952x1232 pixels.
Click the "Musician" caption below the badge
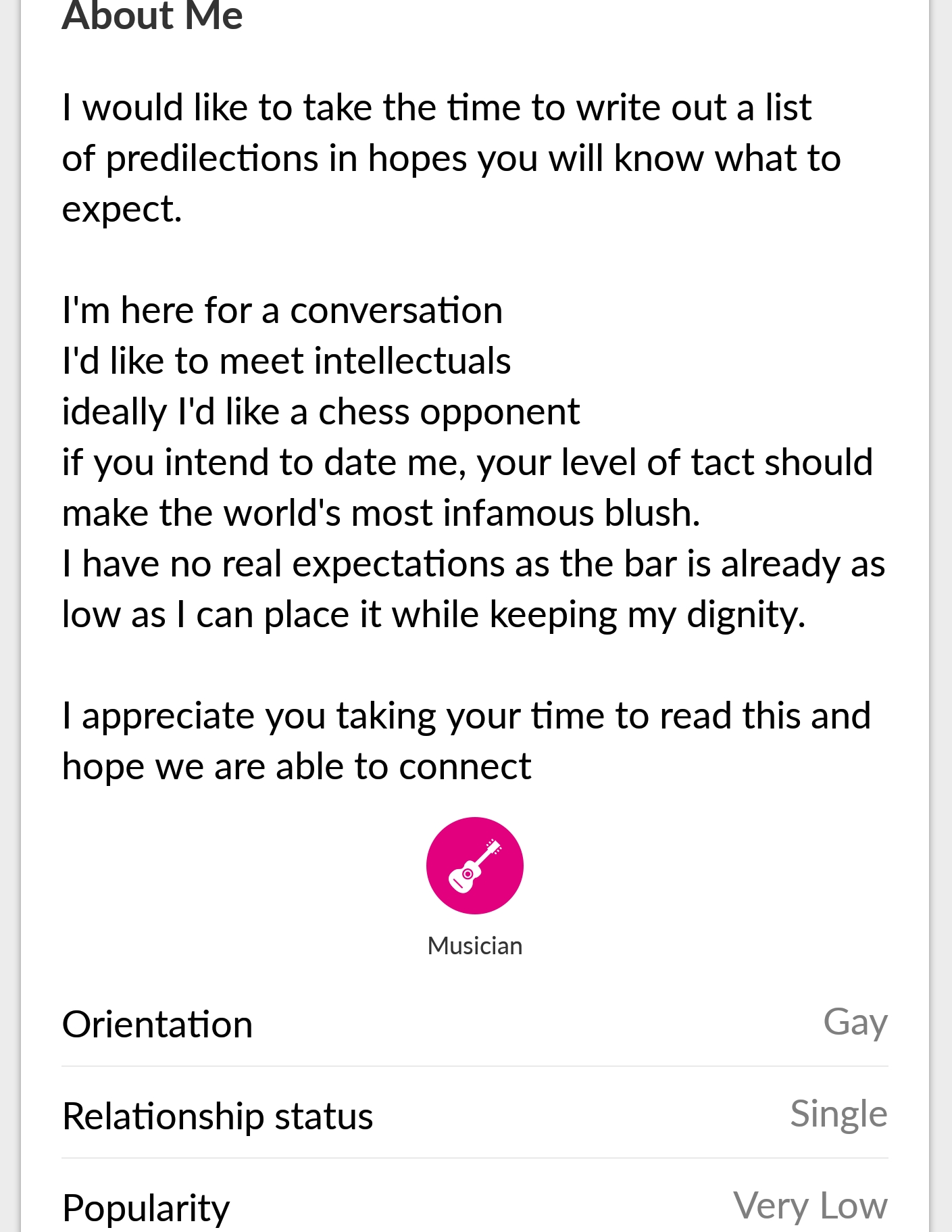click(x=475, y=946)
